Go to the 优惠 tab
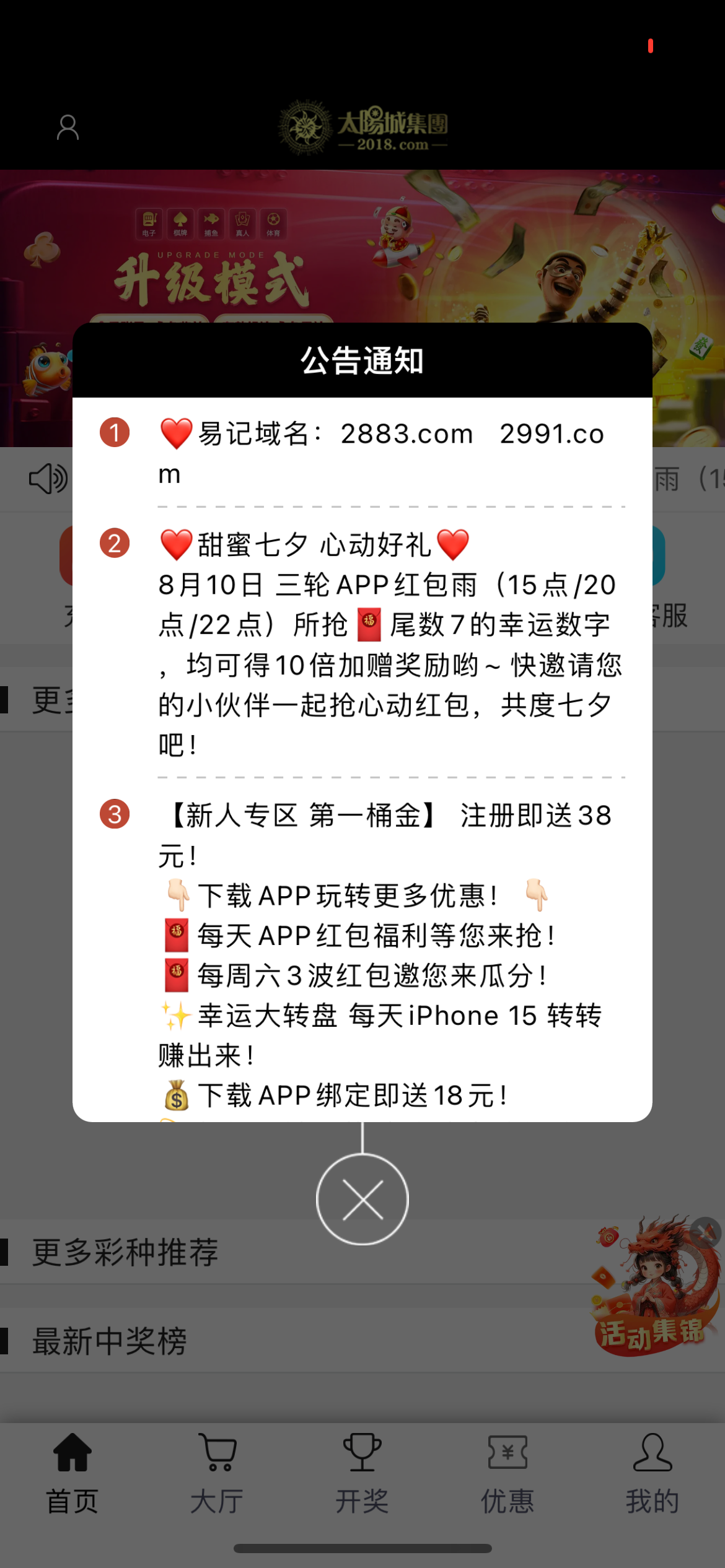The image size is (725, 1568). [x=507, y=1474]
